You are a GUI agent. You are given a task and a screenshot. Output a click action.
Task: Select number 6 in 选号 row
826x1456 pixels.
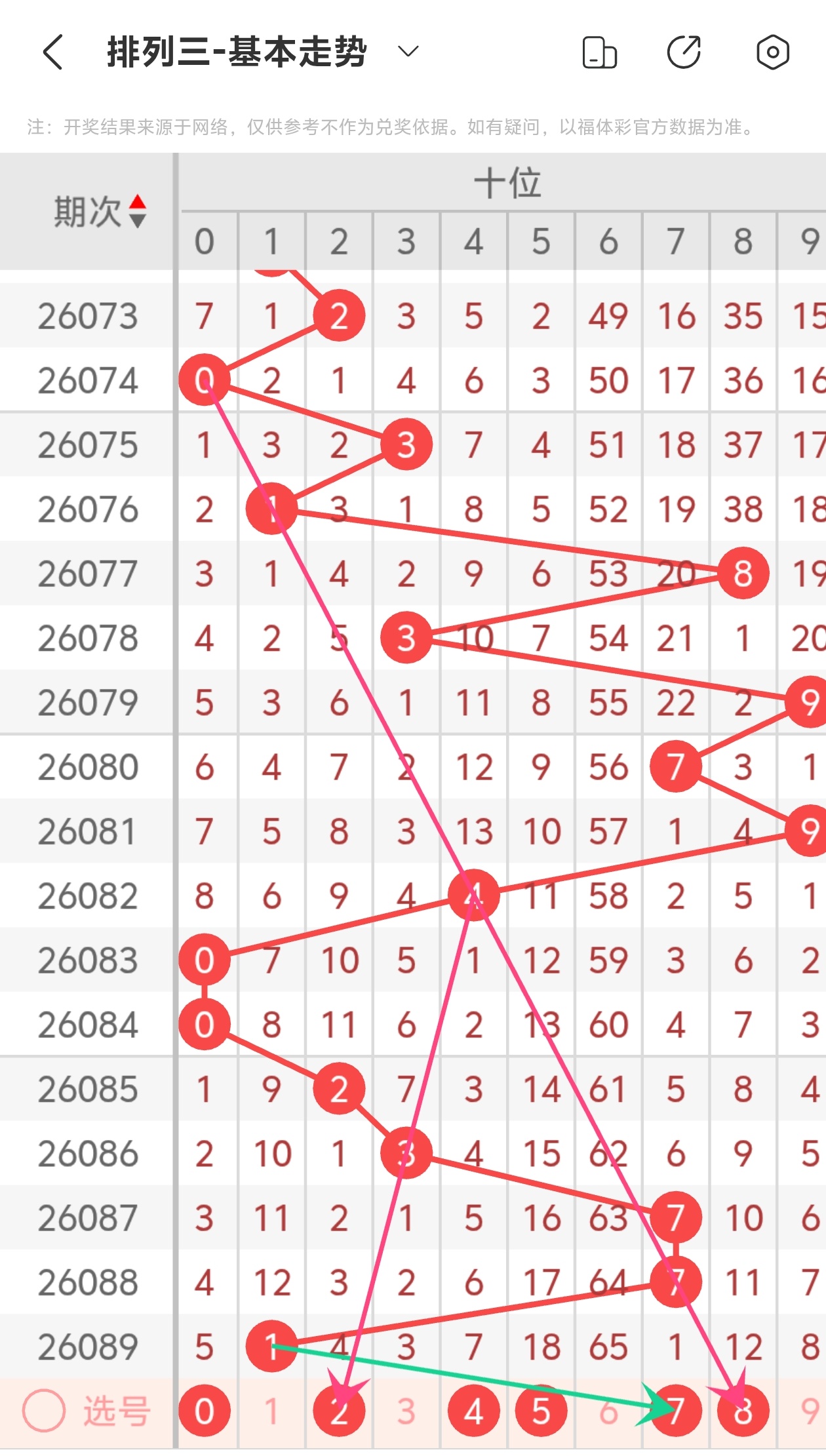[608, 1411]
